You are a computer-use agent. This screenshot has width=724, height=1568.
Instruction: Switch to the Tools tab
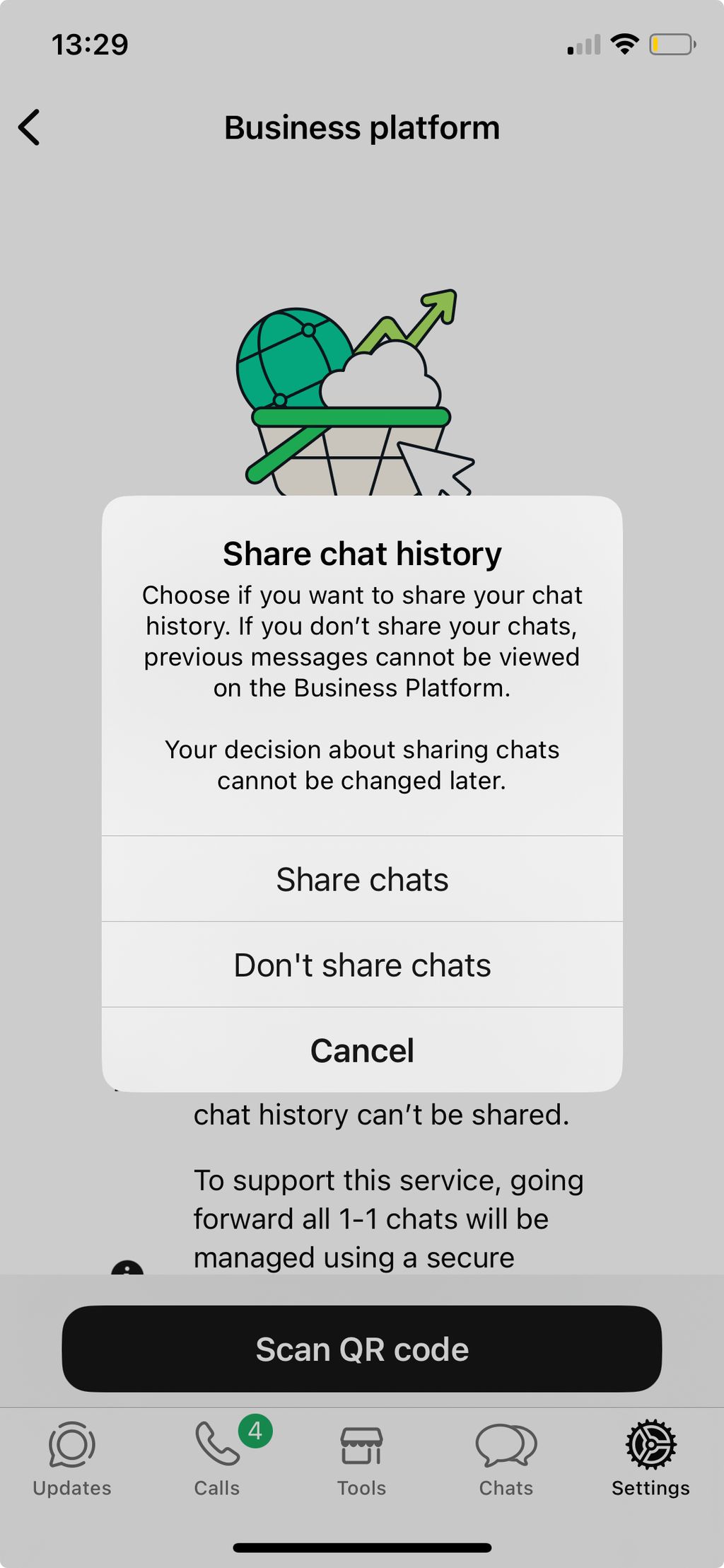coord(361,1459)
